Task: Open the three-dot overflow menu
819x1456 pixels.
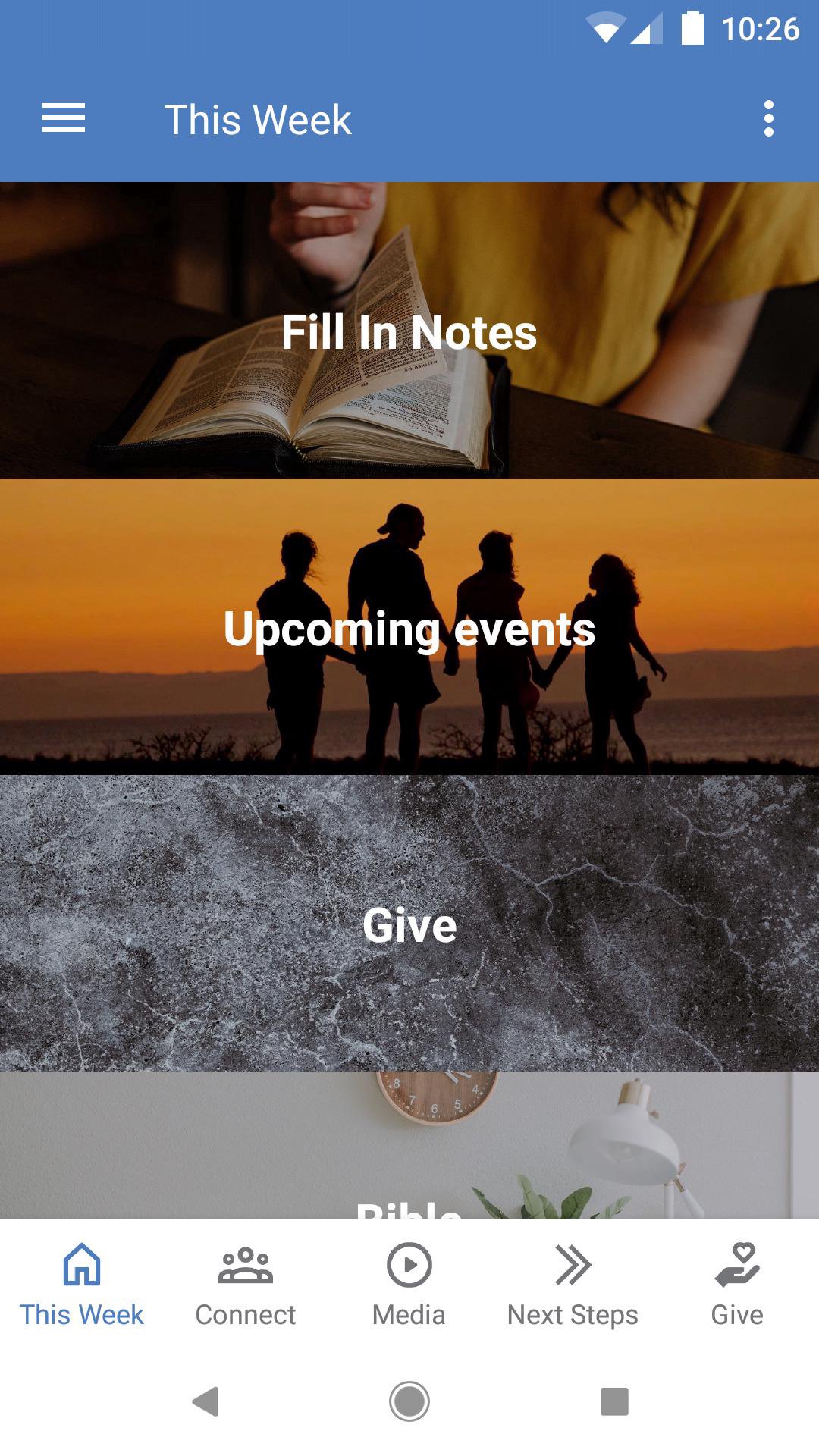Action: pos(768,119)
